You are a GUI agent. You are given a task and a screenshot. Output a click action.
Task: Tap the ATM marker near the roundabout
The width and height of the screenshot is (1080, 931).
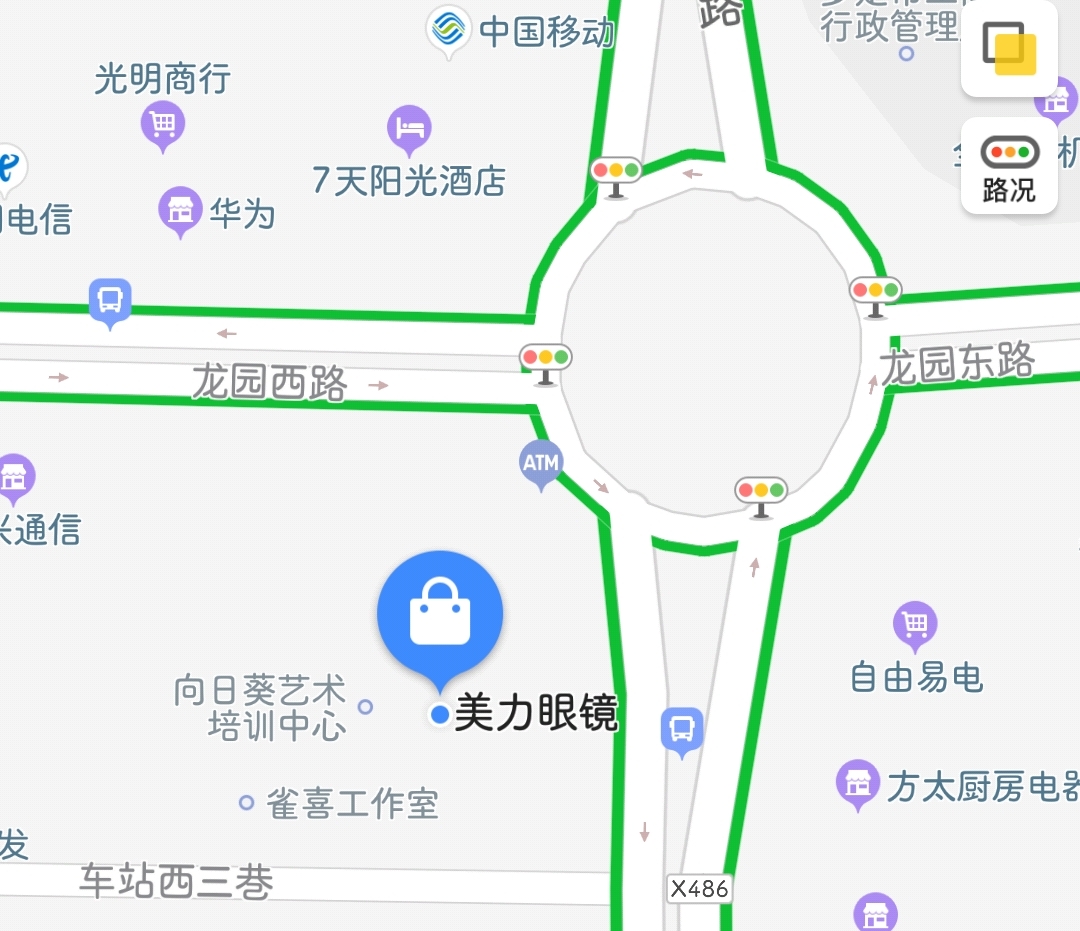coord(541,463)
